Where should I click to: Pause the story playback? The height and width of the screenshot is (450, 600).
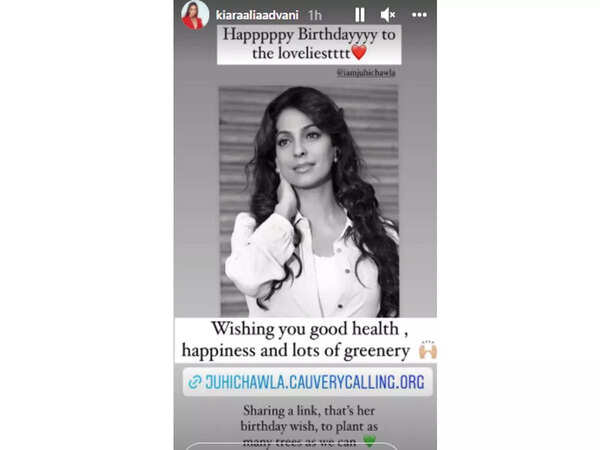[359, 16]
